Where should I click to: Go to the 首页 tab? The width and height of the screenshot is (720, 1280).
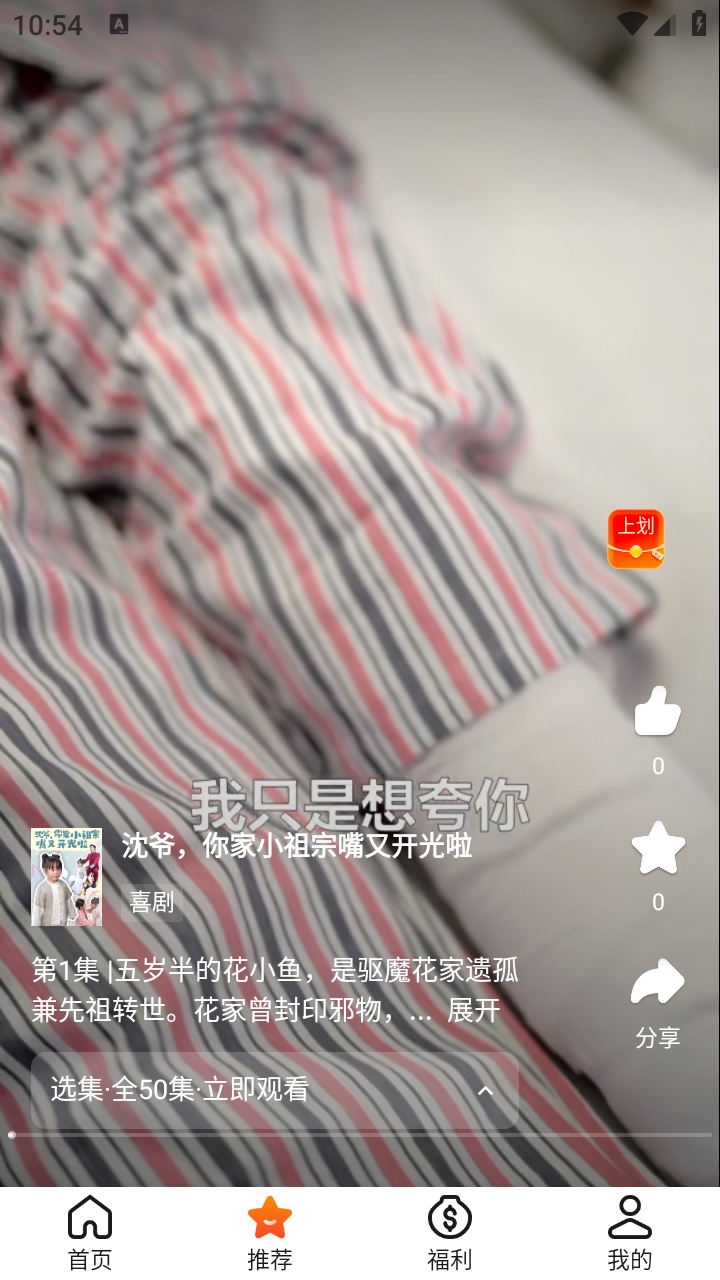click(x=90, y=1231)
